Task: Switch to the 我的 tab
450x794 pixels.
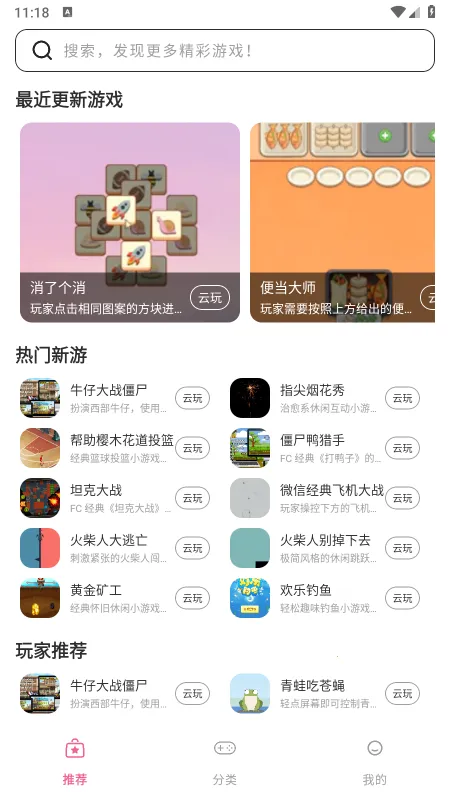Action: 375,763
